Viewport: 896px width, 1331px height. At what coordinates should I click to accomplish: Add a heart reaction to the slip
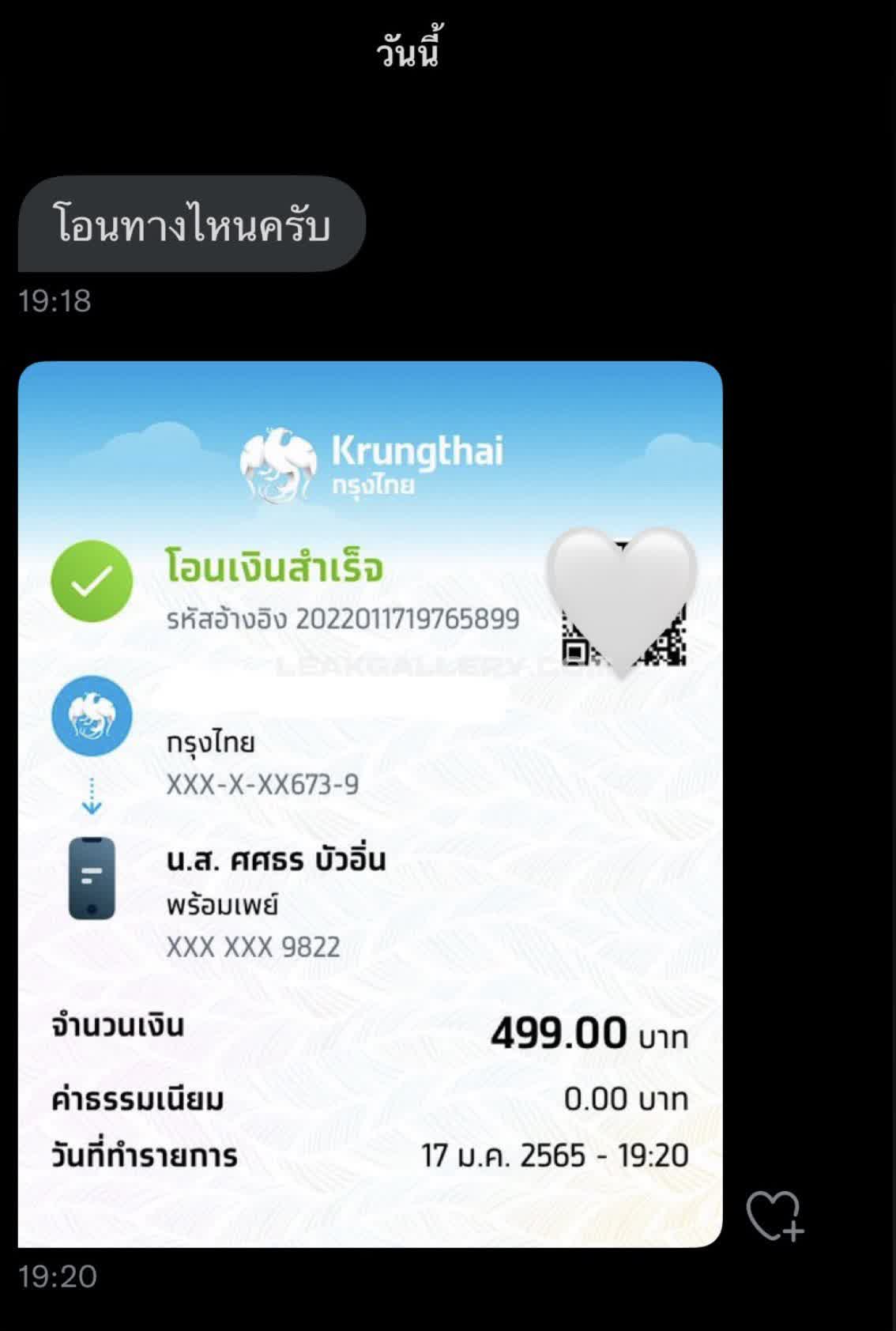774,1215
